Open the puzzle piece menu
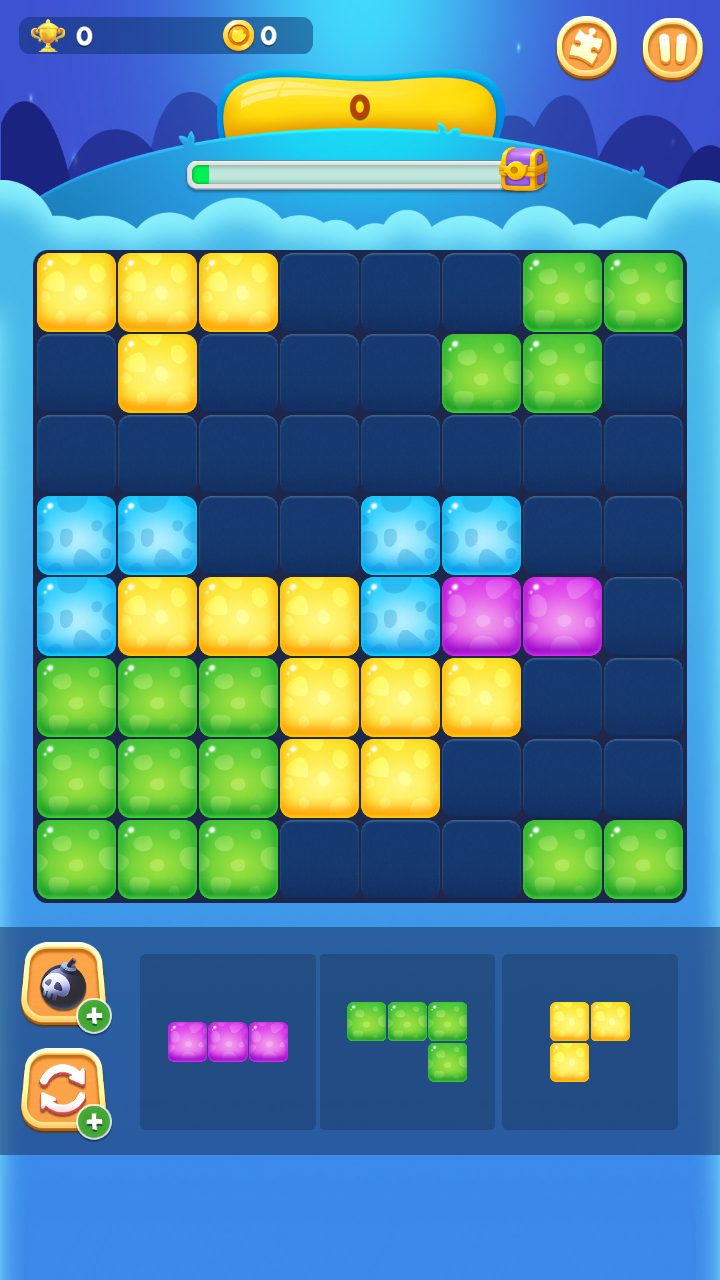This screenshot has height=1280, width=720. pos(587,47)
